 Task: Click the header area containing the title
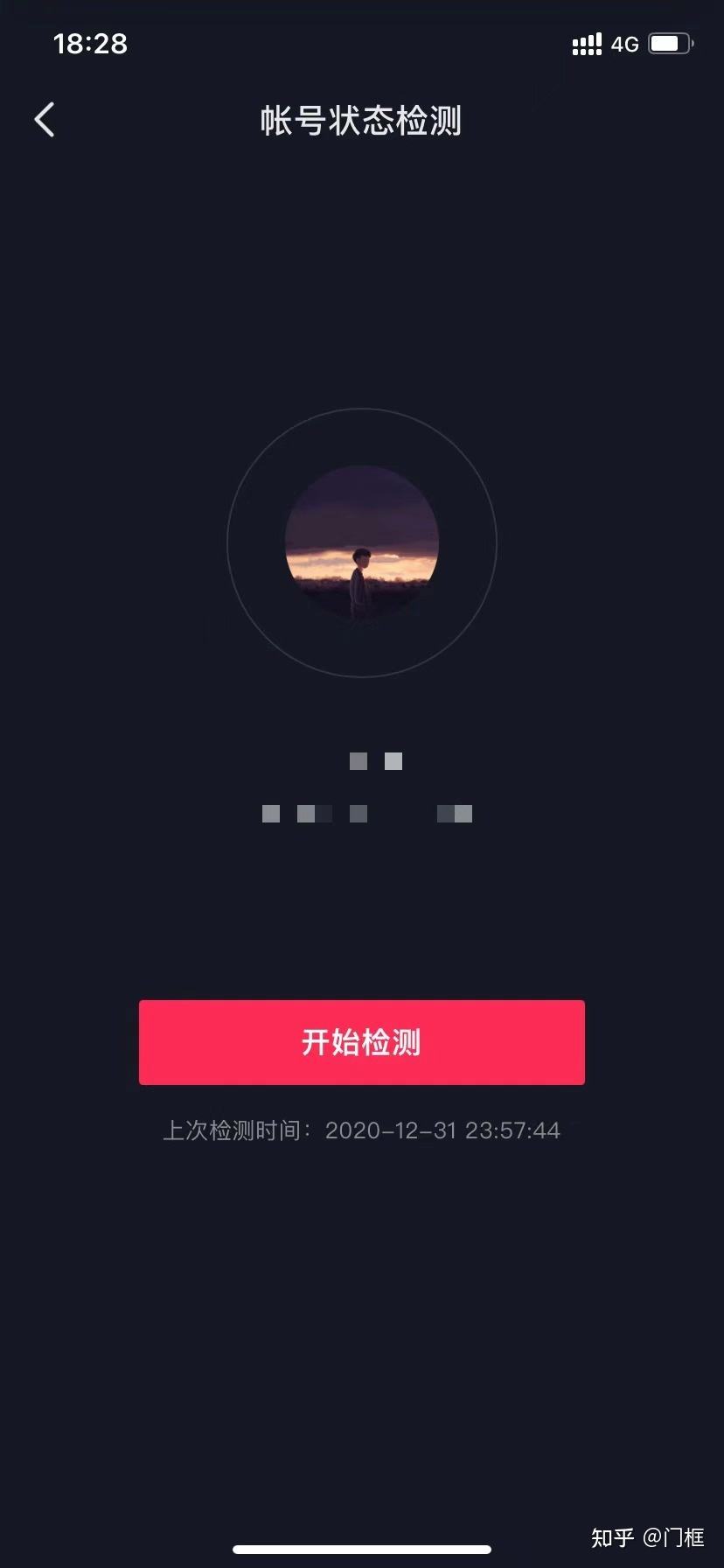click(361, 122)
